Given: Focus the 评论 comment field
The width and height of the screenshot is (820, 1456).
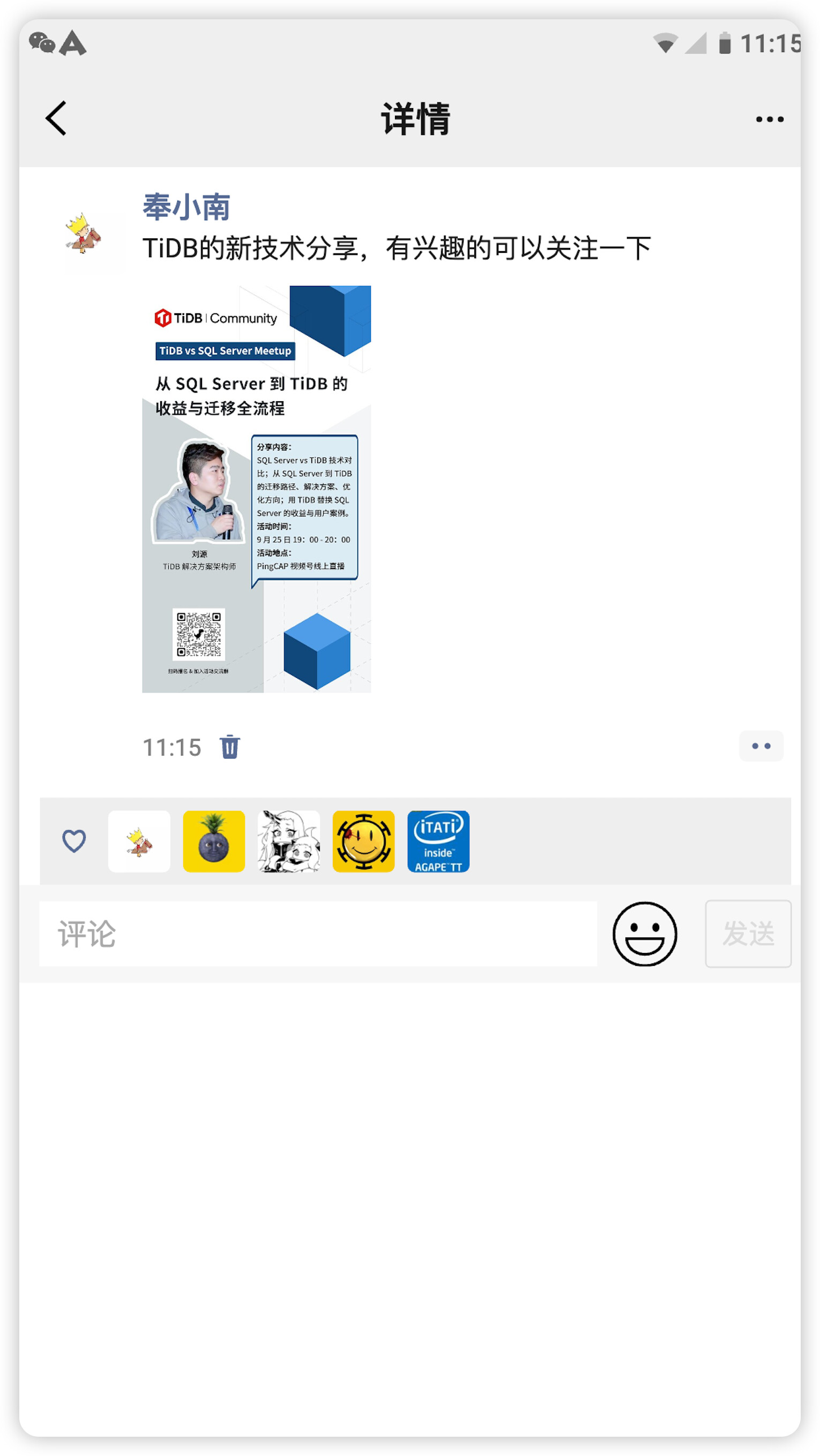Looking at the screenshot, I should (x=318, y=934).
